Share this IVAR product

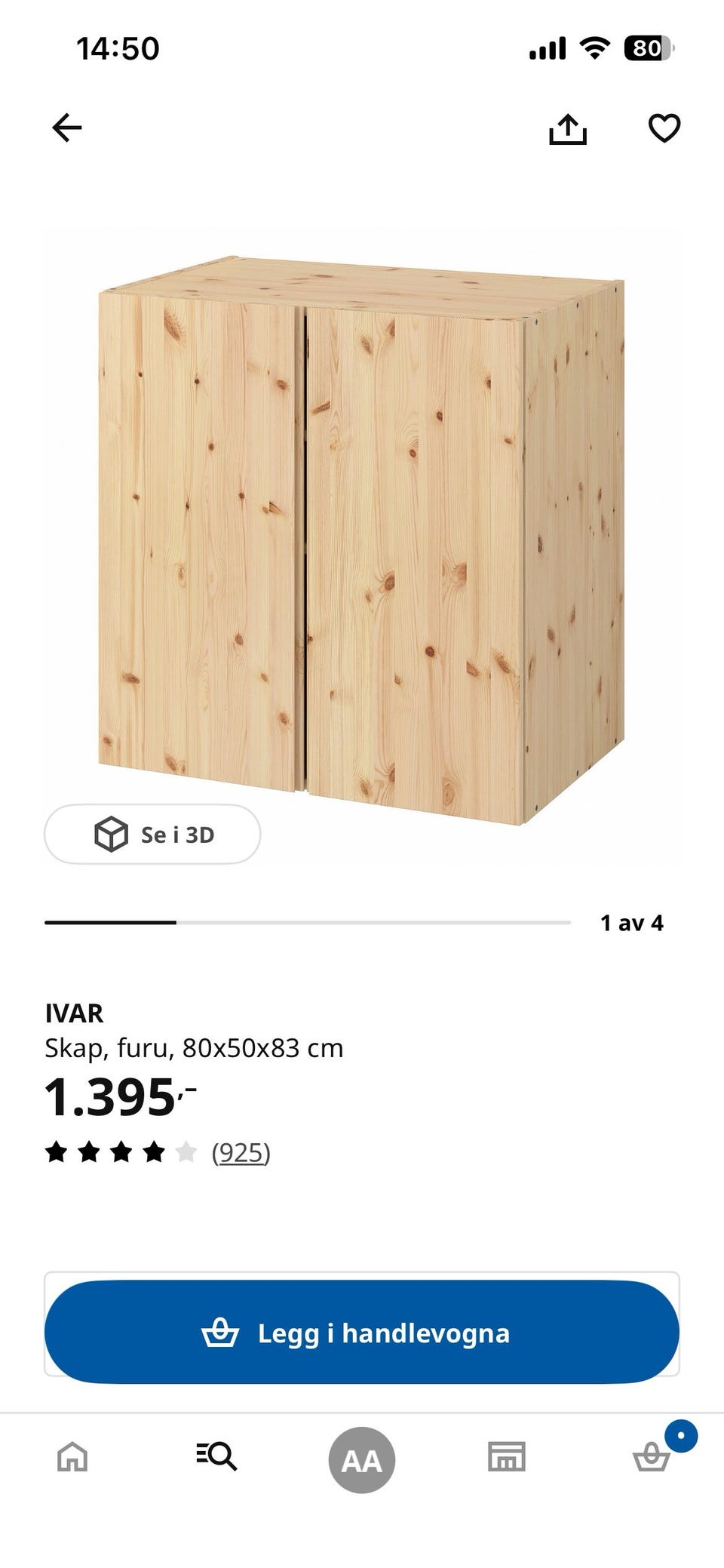tap(567, 128)
